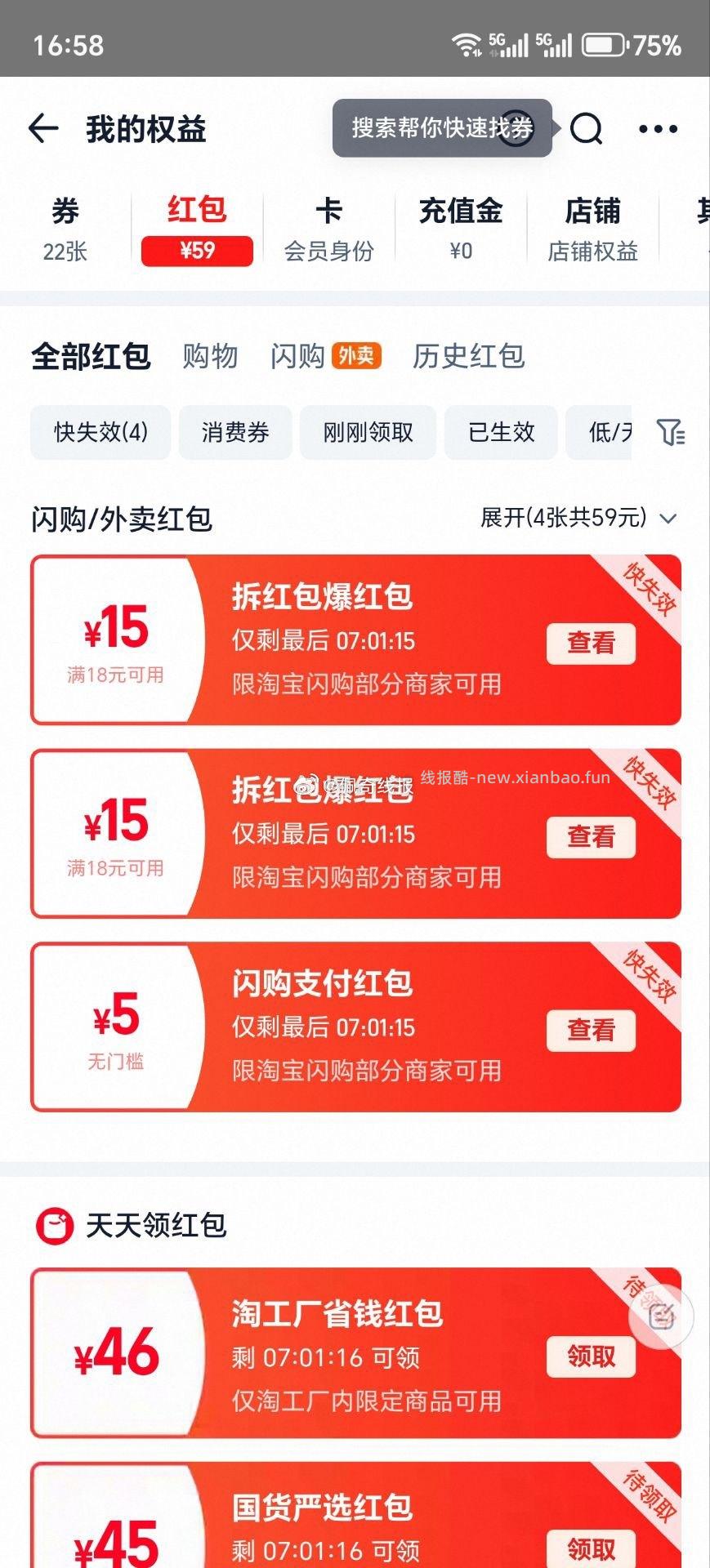Open the search magnifier icon
This screenshot has width=710, height=1568.
pos(585,128)
